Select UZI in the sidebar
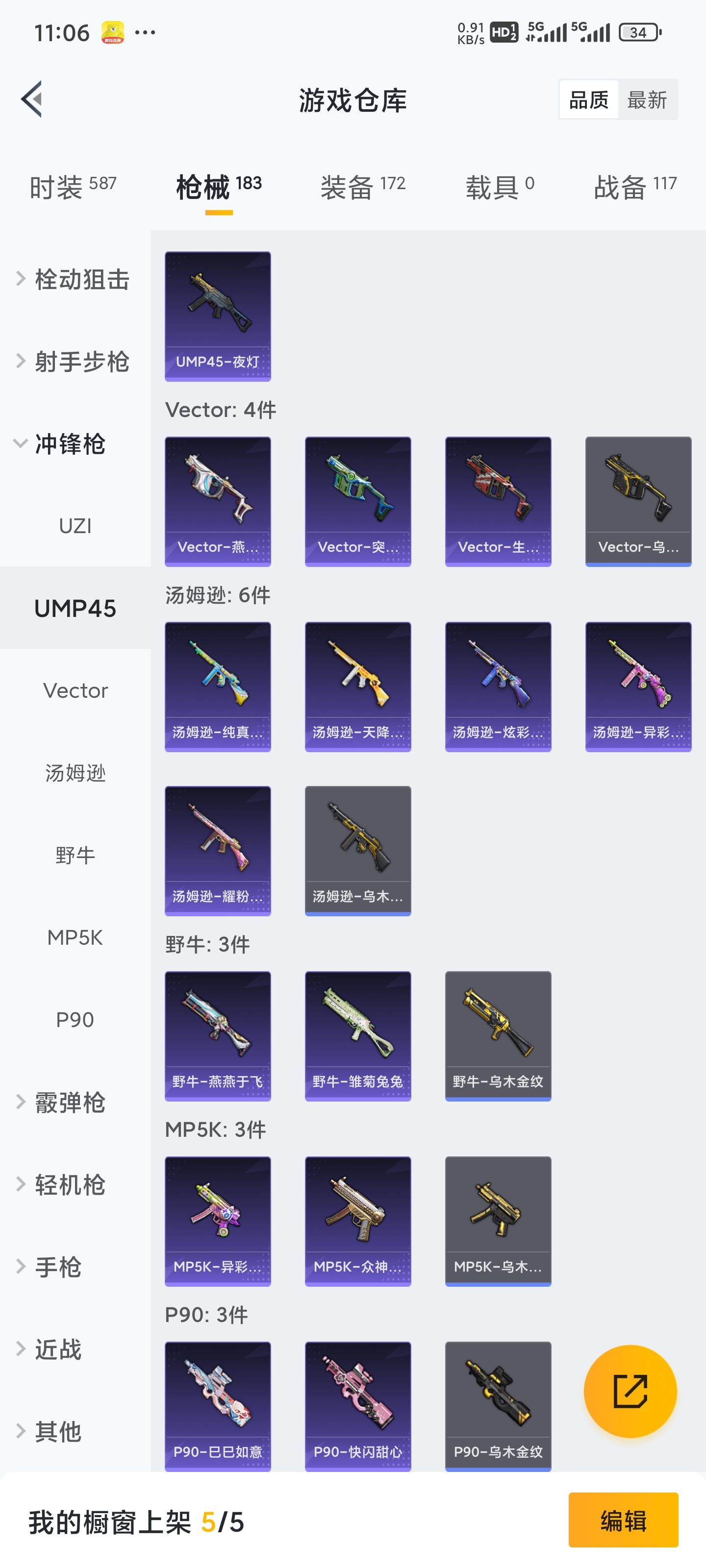Viewport: 706px width, 1568px height. pyautogui.click(x=75, y=526)
